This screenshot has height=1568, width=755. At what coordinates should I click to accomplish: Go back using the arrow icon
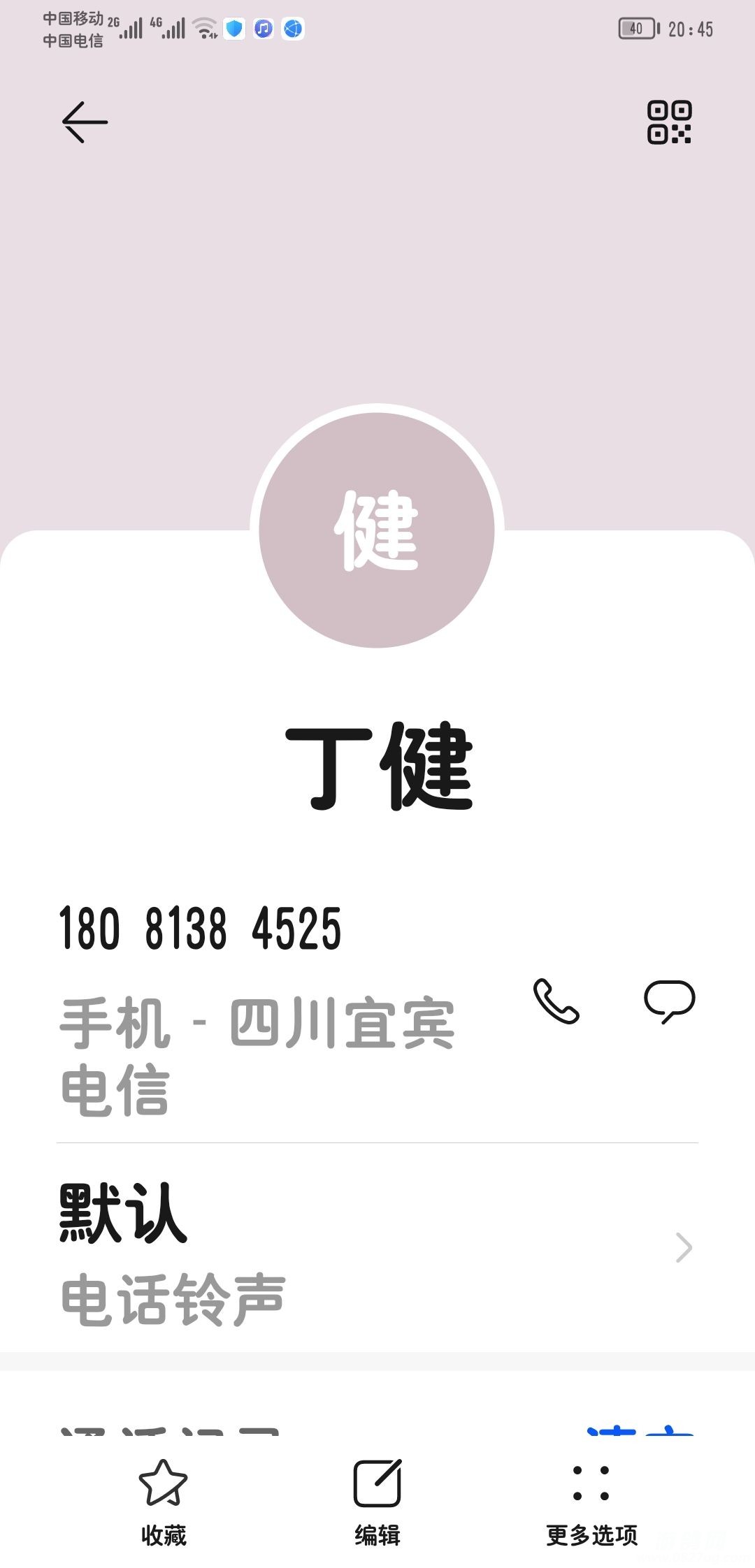85,122
